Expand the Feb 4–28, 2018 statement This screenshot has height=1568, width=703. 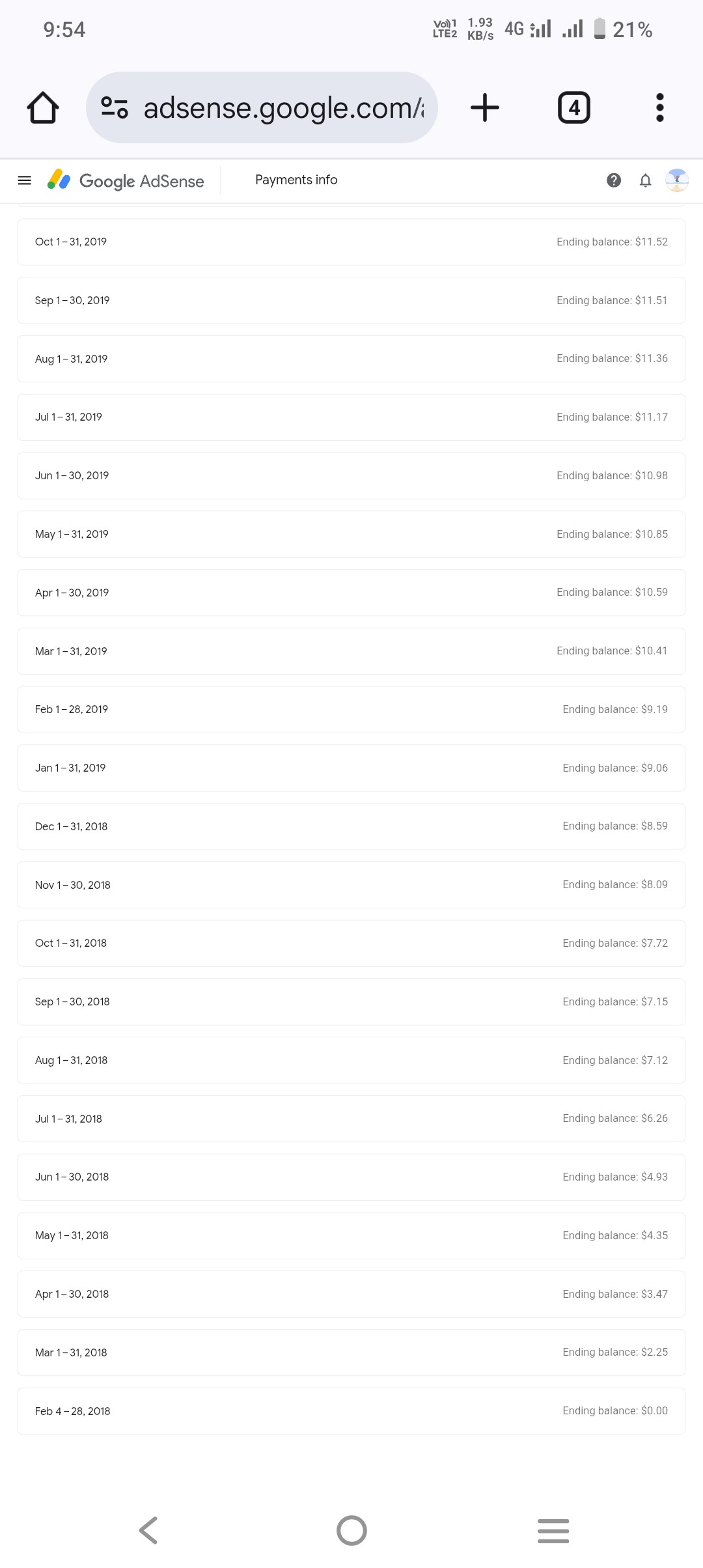[351, 1411]
